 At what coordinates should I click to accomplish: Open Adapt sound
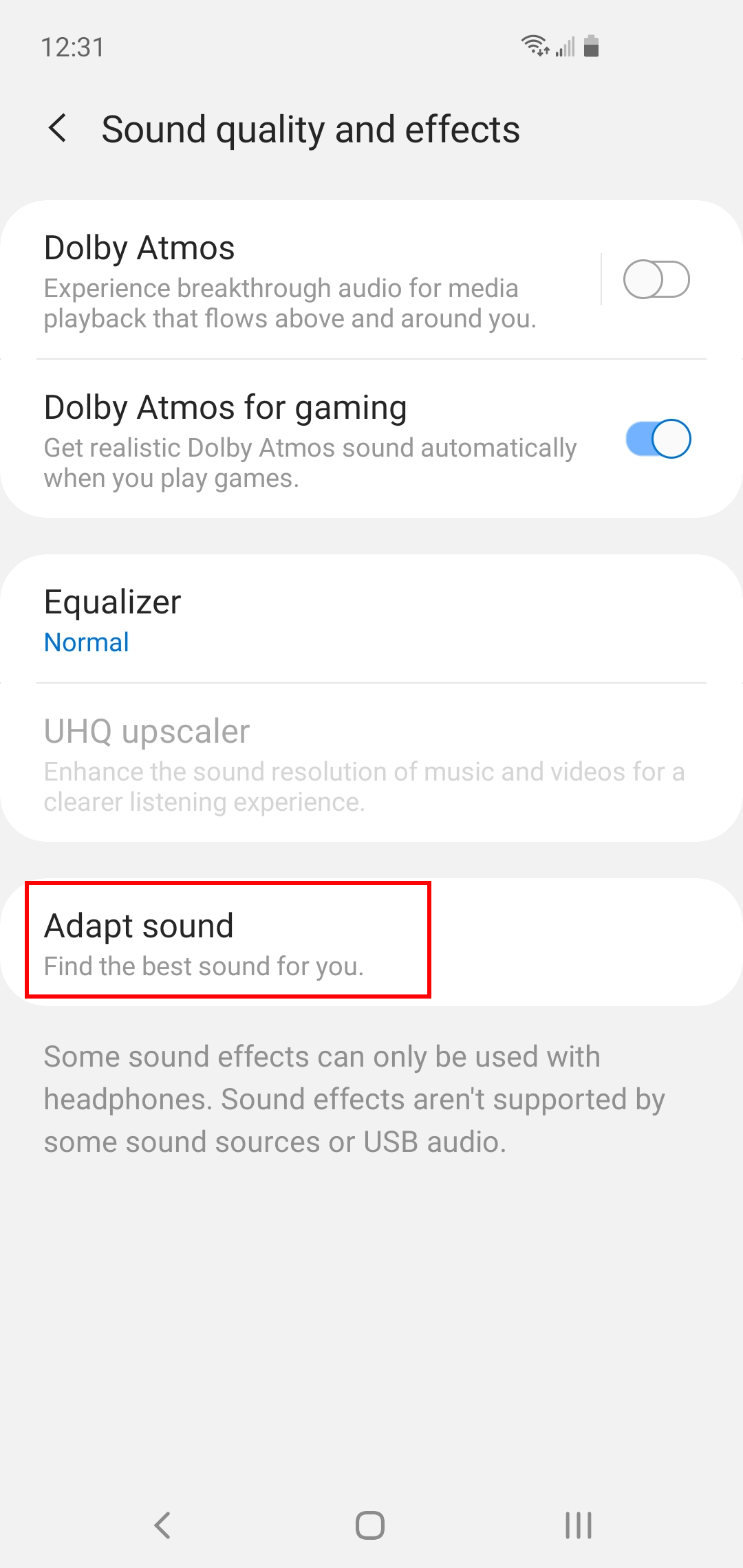pos(227,942)
